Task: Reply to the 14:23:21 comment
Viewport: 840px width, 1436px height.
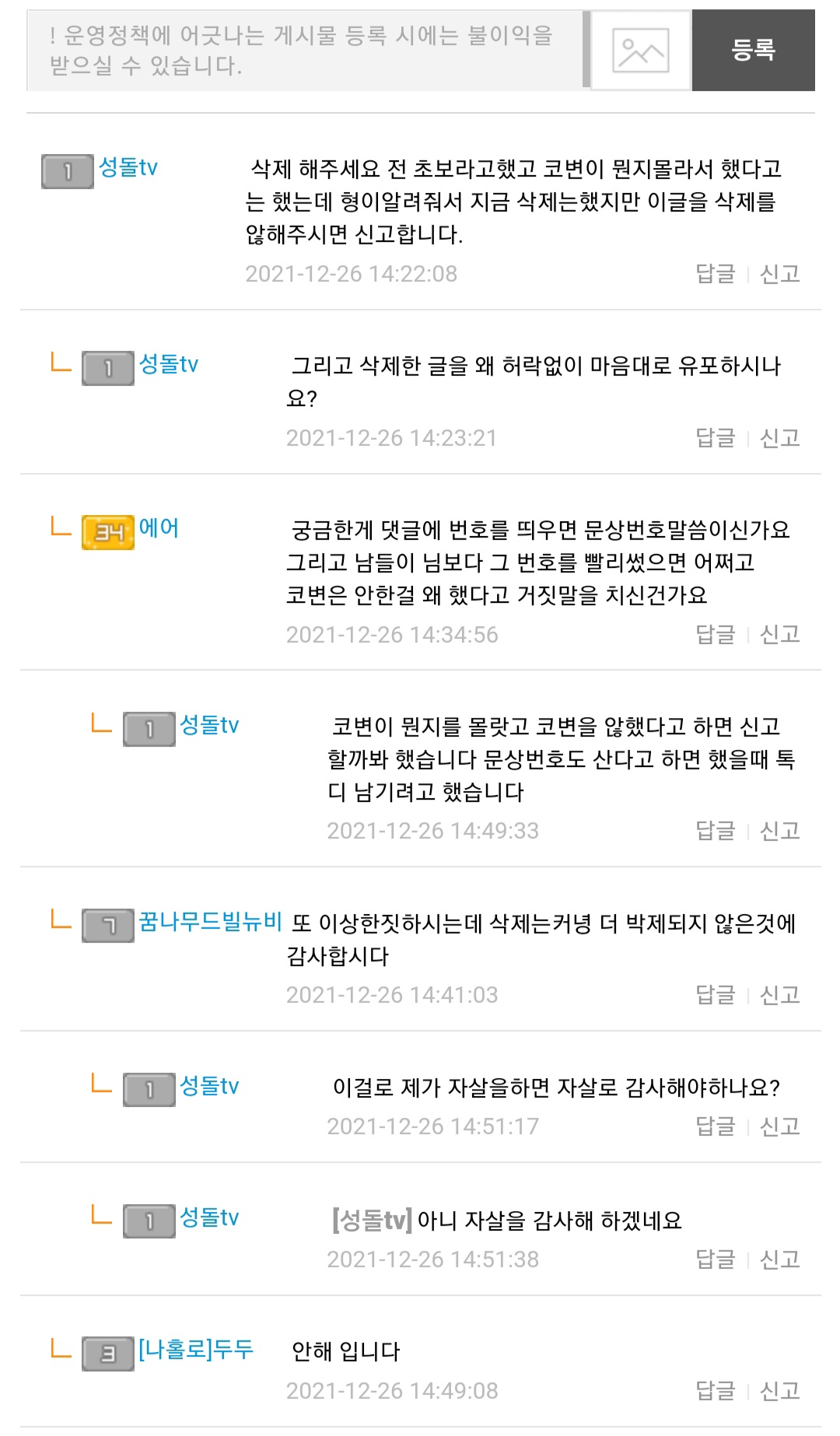Action: coord(715,438)
